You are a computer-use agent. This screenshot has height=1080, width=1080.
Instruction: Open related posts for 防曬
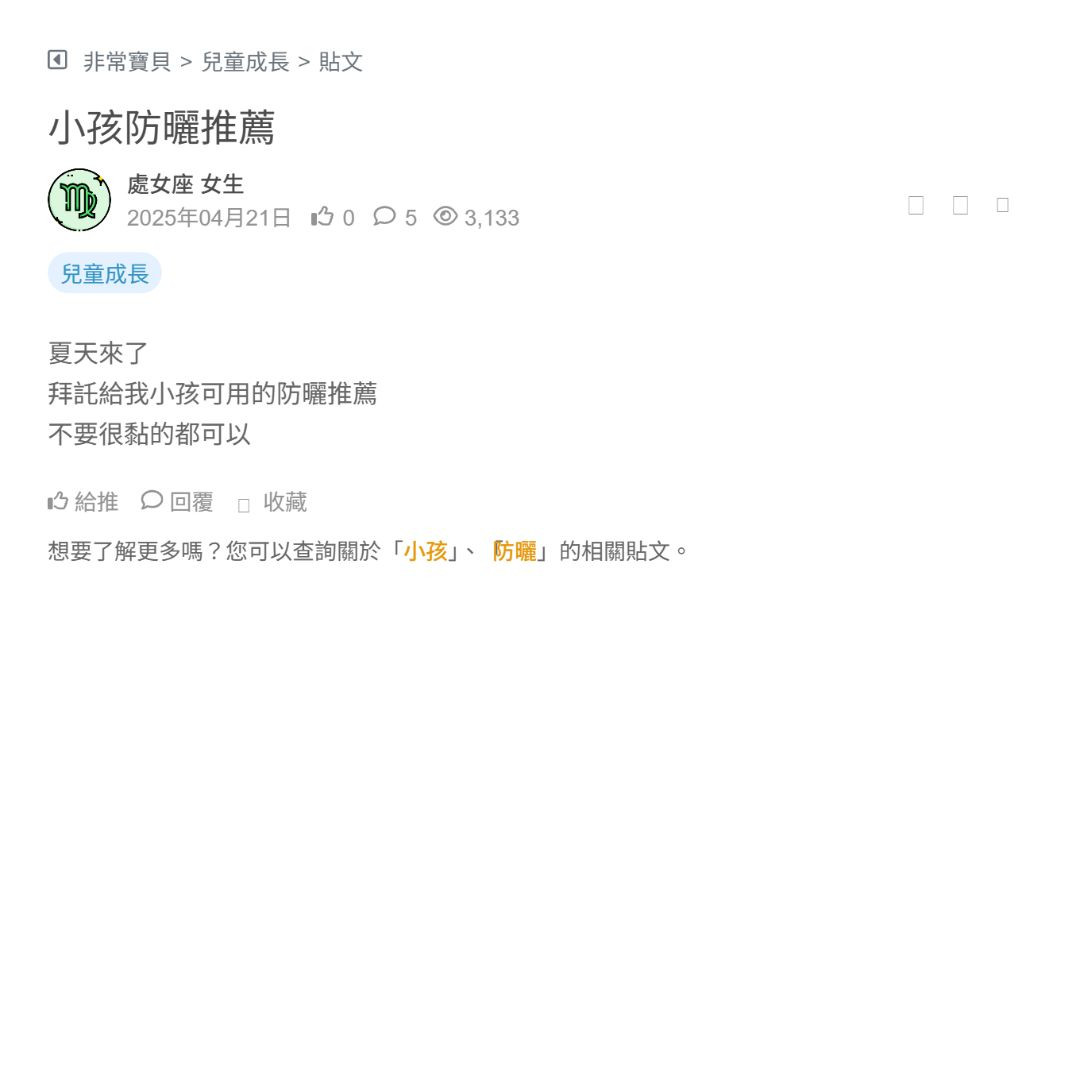tap(515, 551)
